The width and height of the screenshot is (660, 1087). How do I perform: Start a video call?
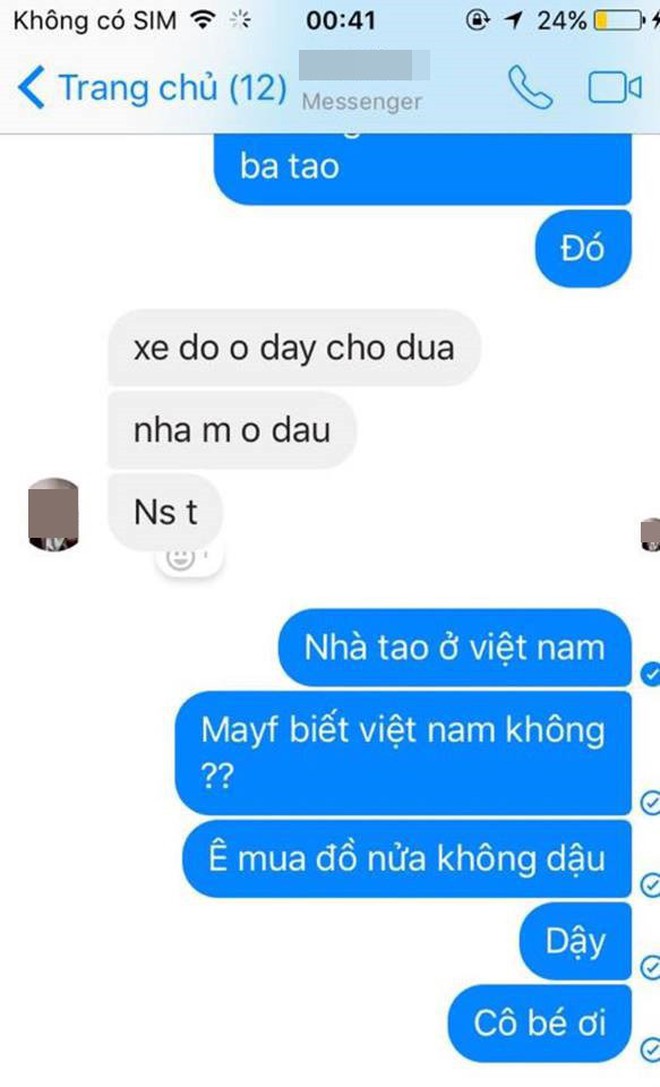tap(615, 88)
